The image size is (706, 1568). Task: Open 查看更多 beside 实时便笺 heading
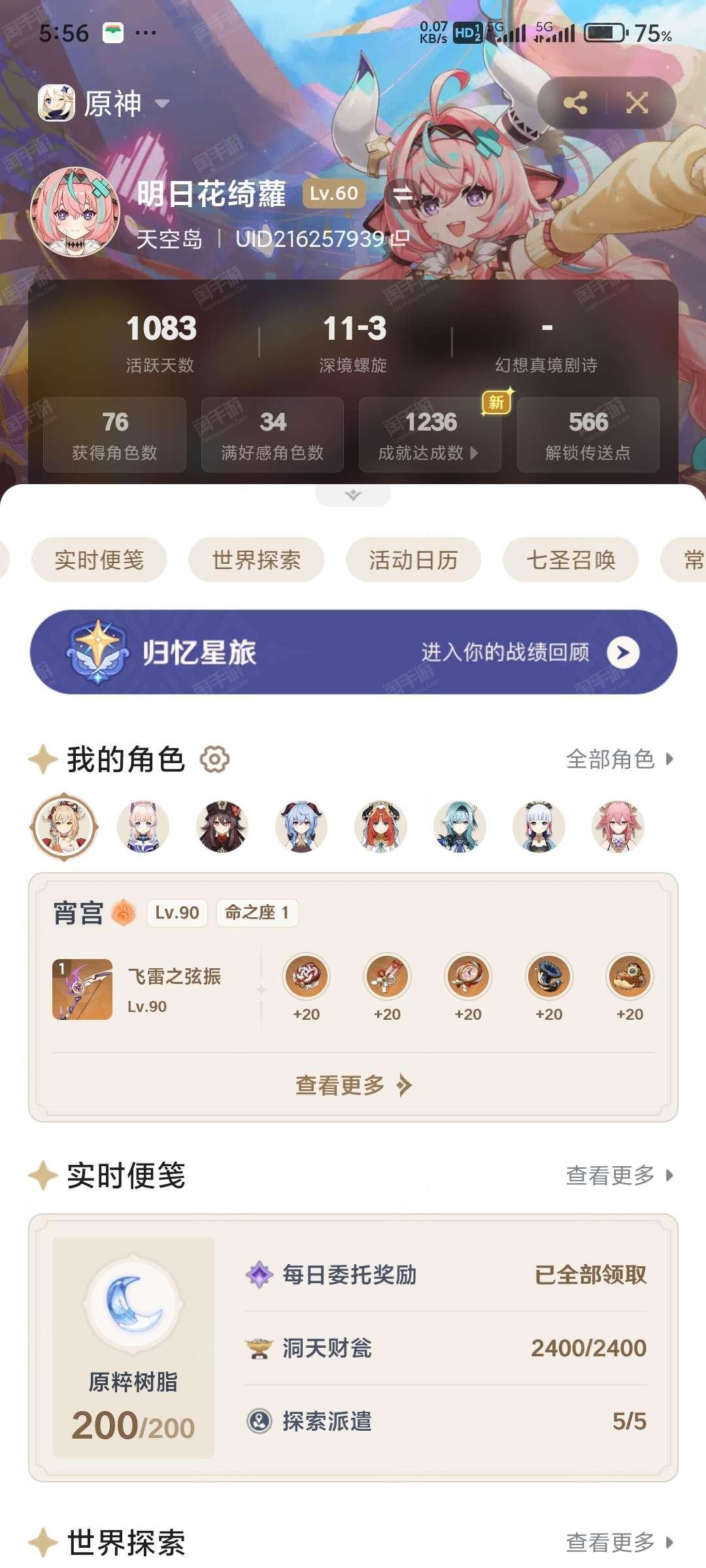(x=620, y=1175)
